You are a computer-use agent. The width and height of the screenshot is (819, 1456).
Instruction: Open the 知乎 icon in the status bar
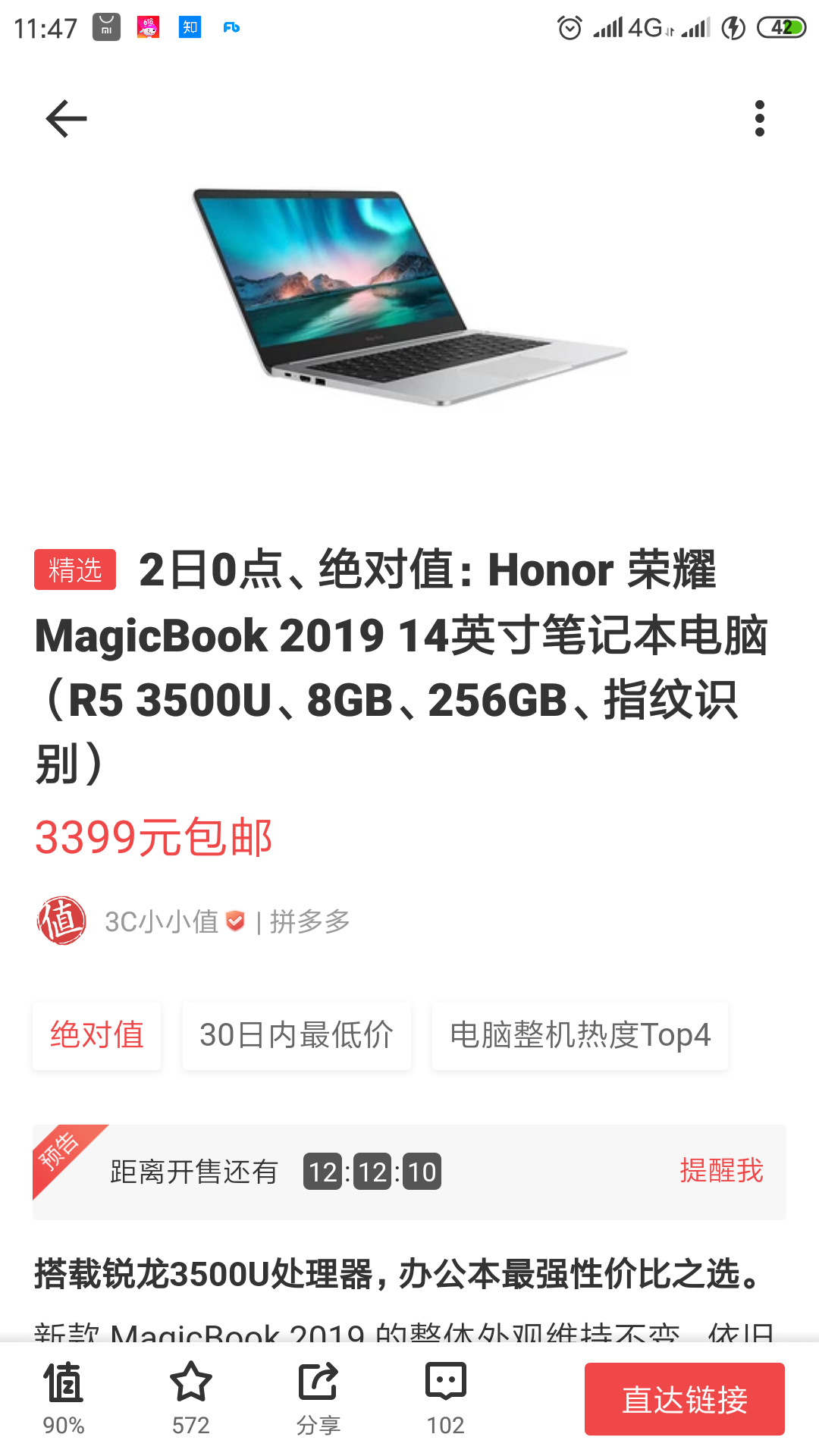click(189, 27)
